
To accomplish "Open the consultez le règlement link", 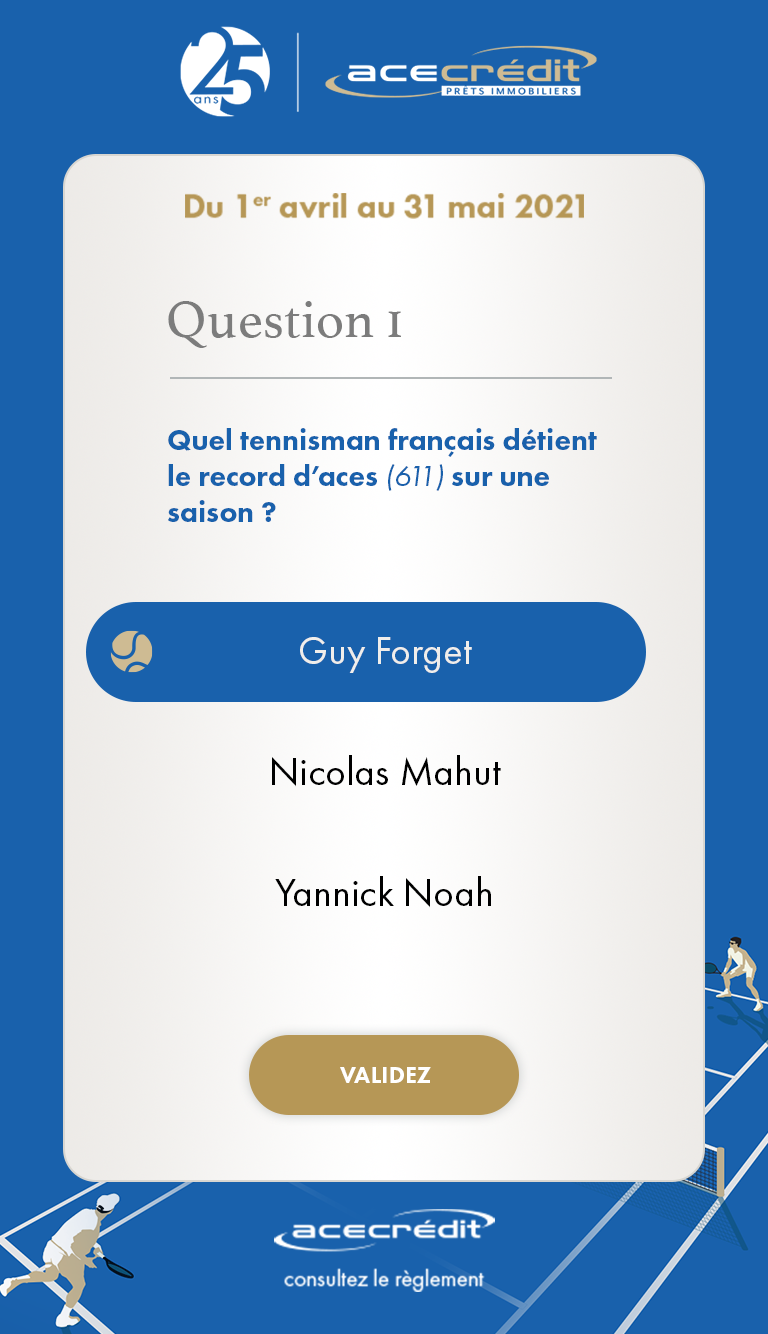I will click(x=384, y=1279).
